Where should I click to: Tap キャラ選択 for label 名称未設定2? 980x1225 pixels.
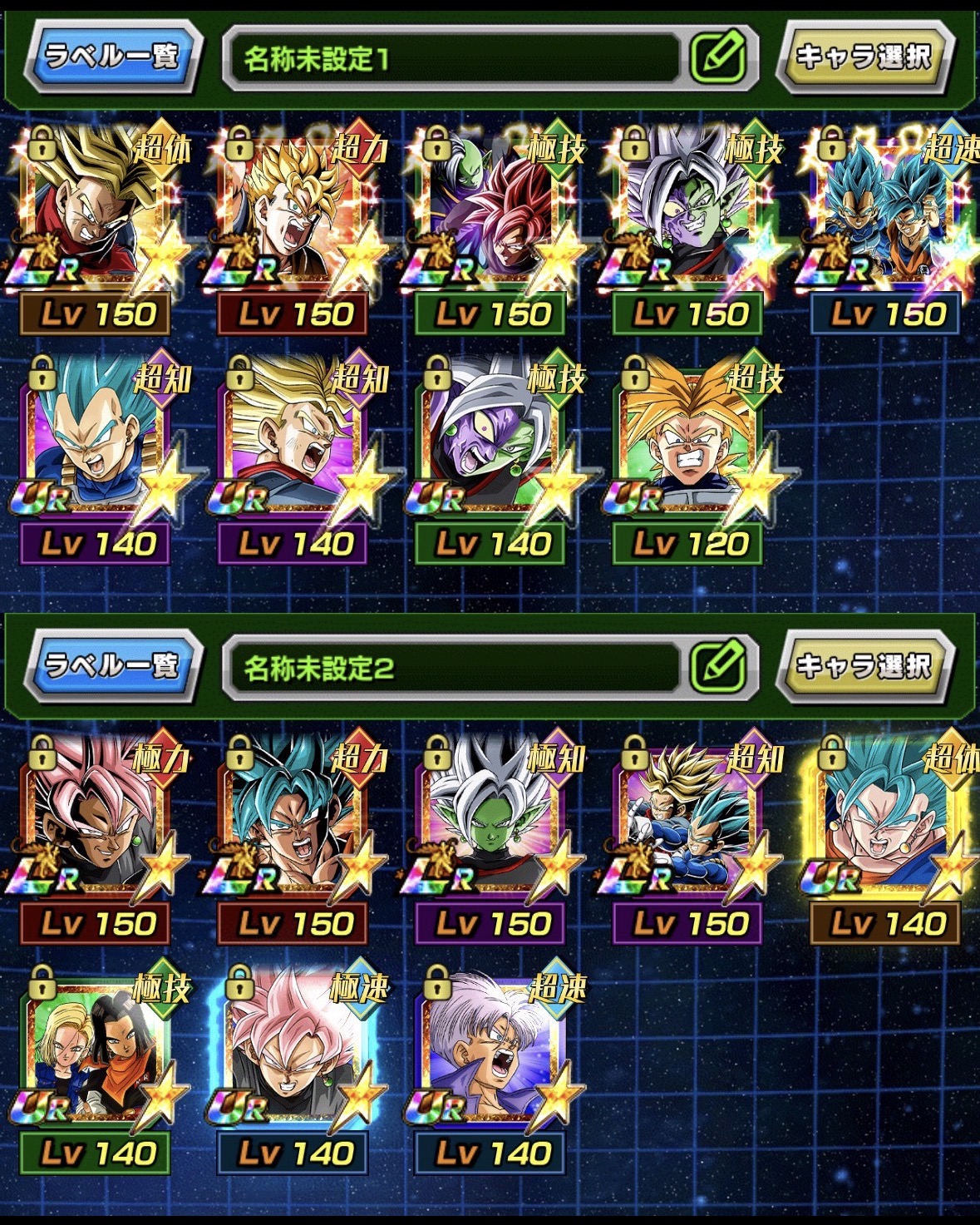coord(864,665)
